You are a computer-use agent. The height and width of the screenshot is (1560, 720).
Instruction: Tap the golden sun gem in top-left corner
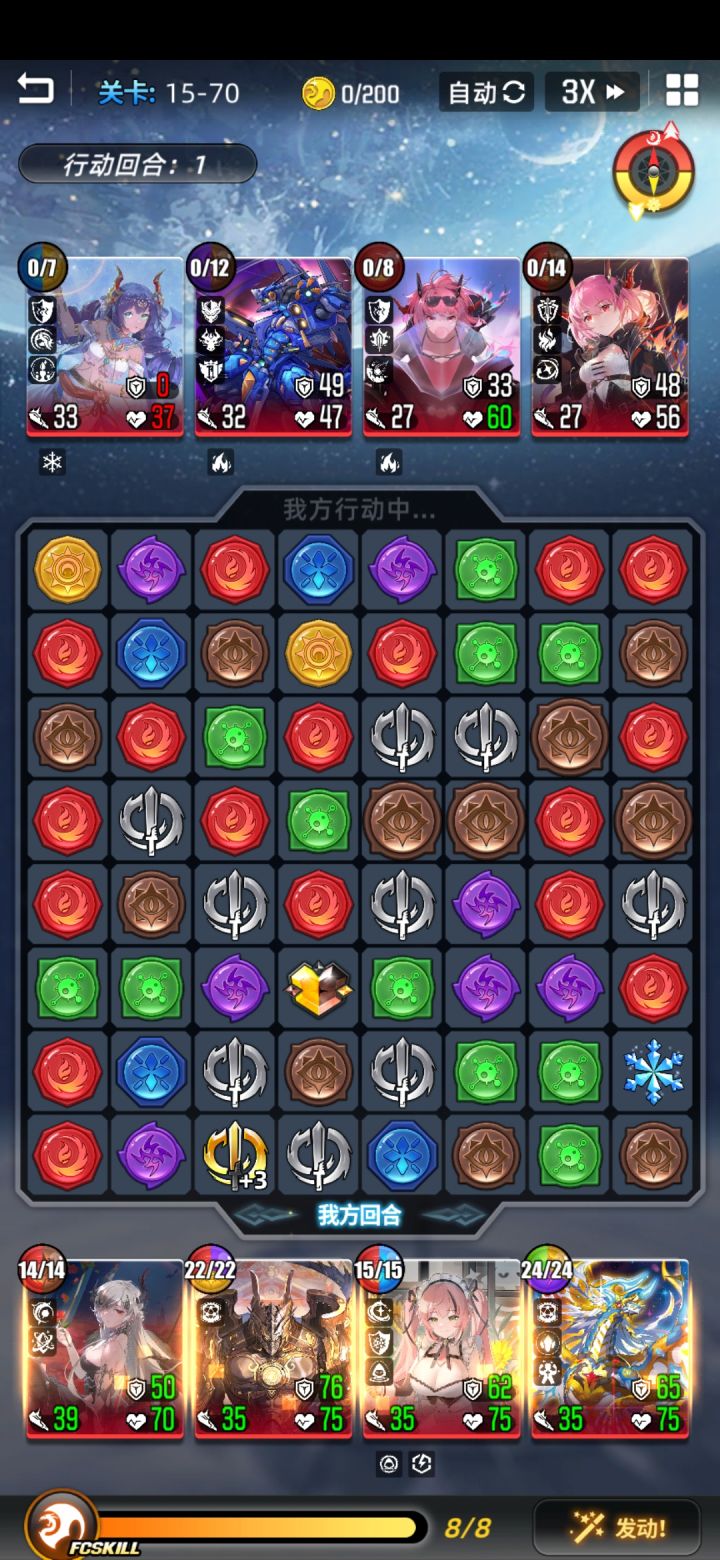pyautogui.click(x=66, y=570)
